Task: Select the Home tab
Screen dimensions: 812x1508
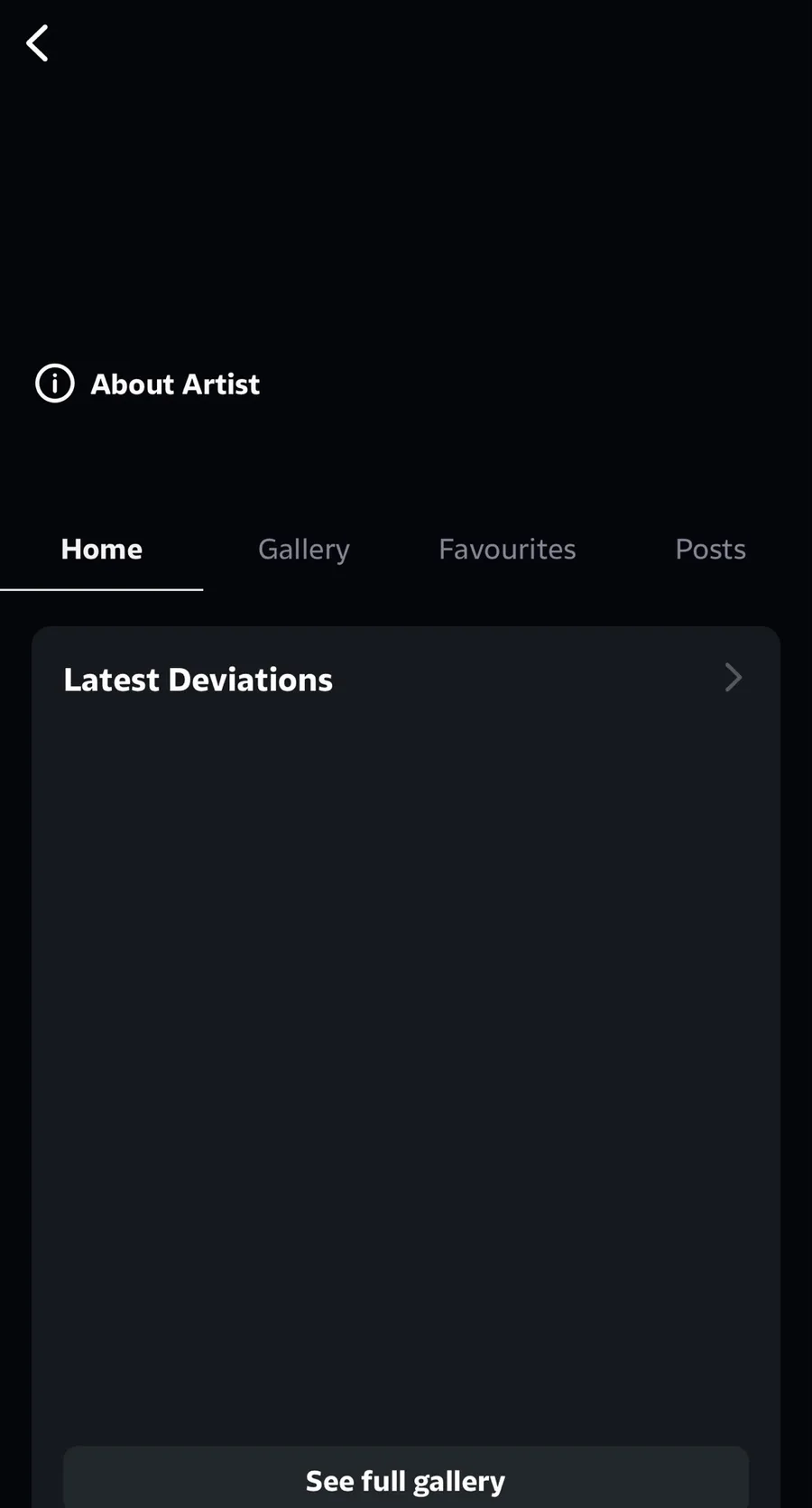Action: click(x=101, y=550)
